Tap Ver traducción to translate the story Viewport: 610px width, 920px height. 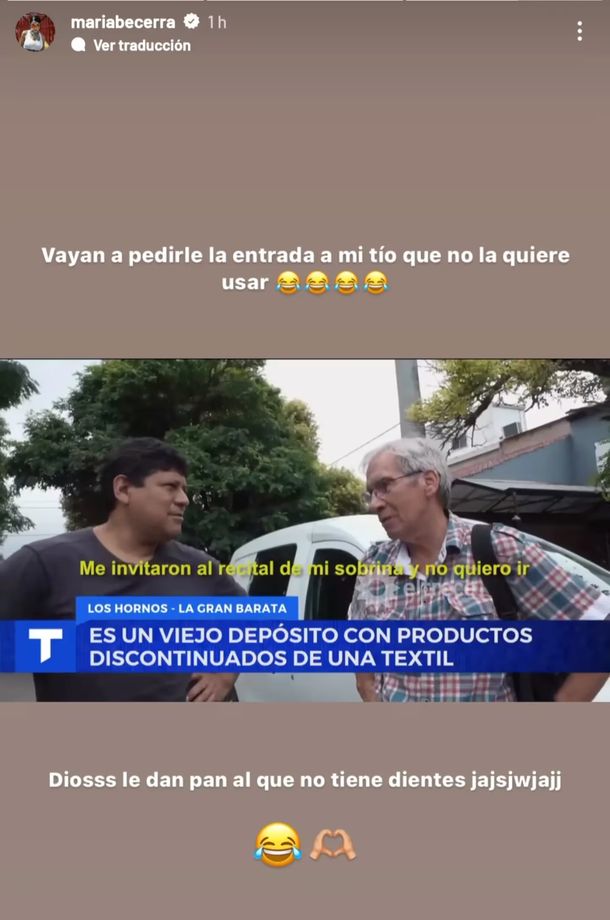click(x=141, y=45)
